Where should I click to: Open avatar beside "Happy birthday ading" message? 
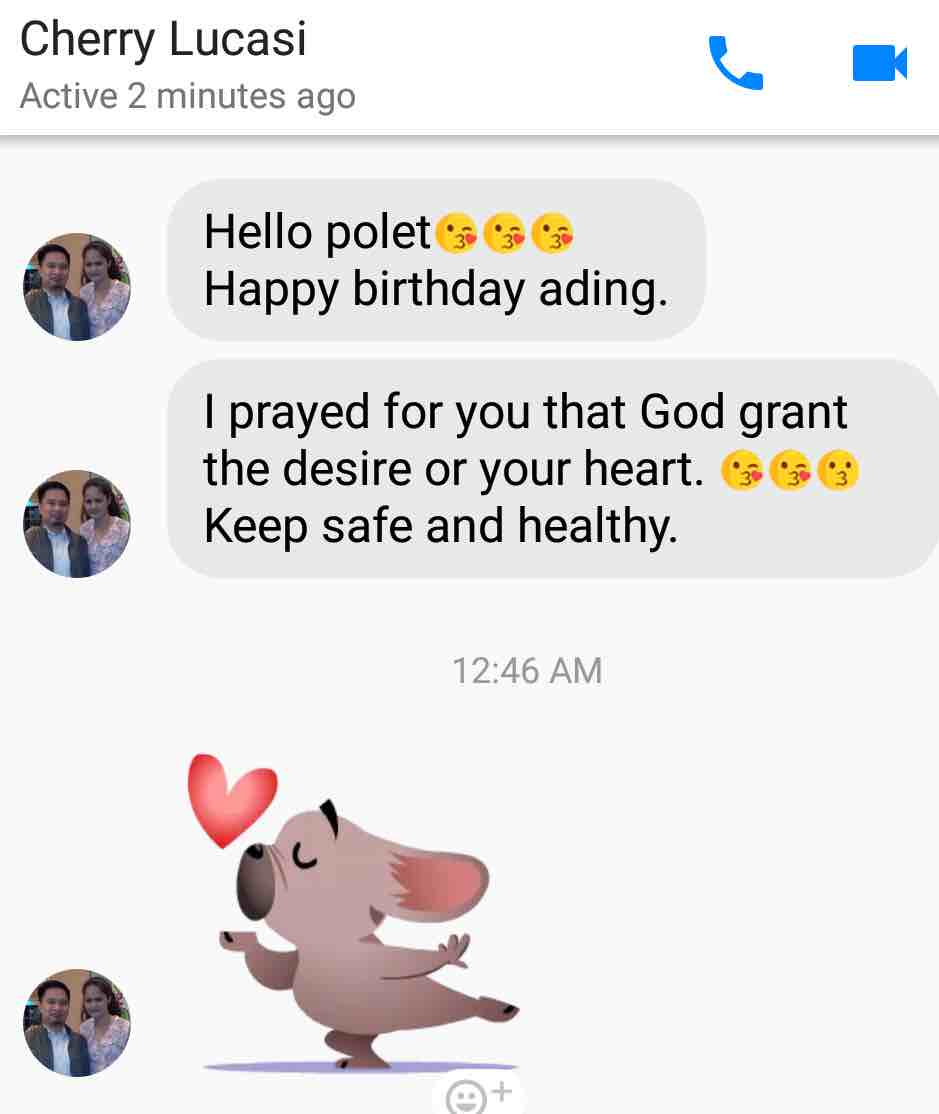pos(77,287)
